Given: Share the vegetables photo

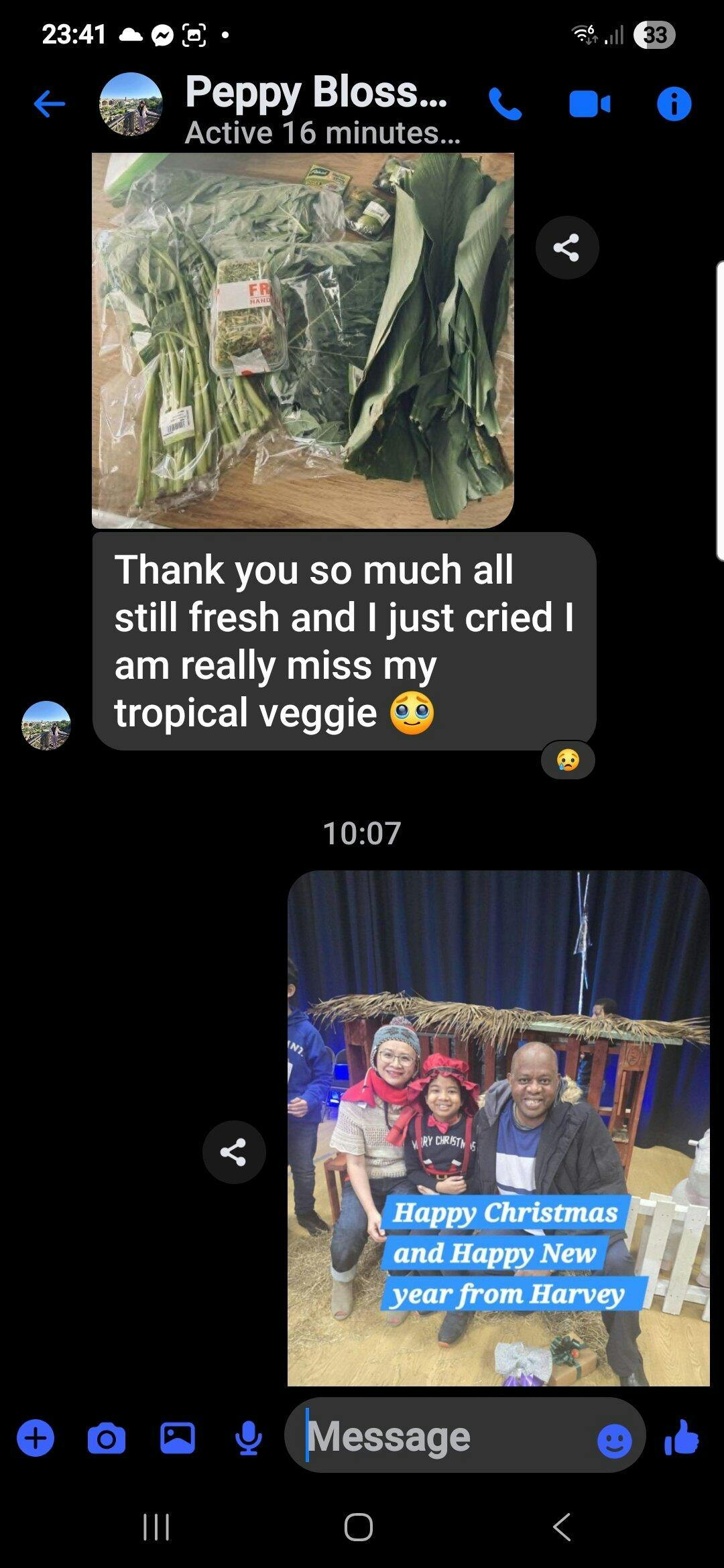Looking at the screenshot, I should click(x=566, y=248).
